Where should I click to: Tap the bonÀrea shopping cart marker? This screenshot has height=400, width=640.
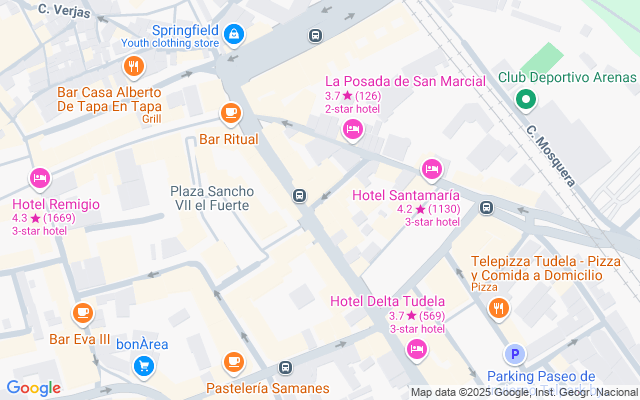coord(144,367)
